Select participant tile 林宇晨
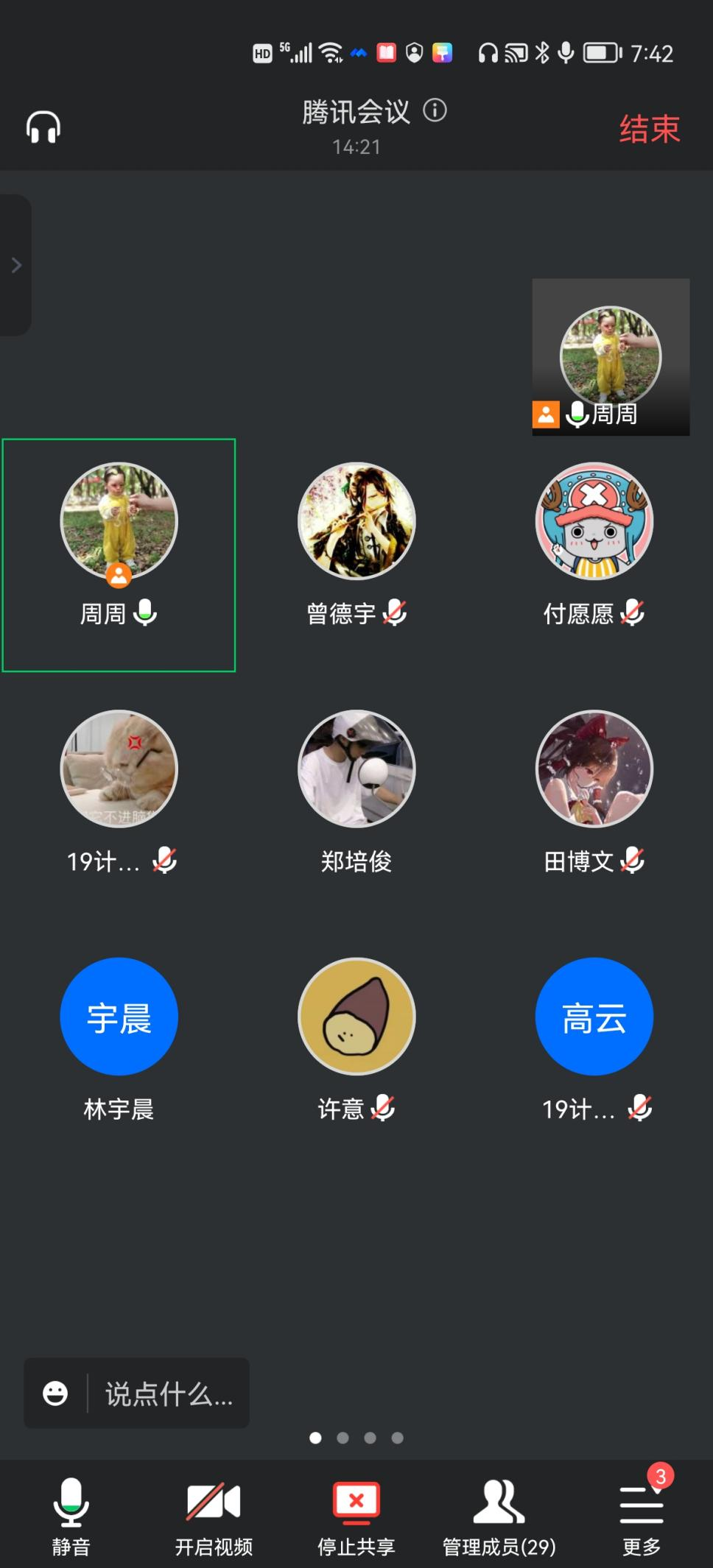The image size is (713, 1568). point(119,1039)
